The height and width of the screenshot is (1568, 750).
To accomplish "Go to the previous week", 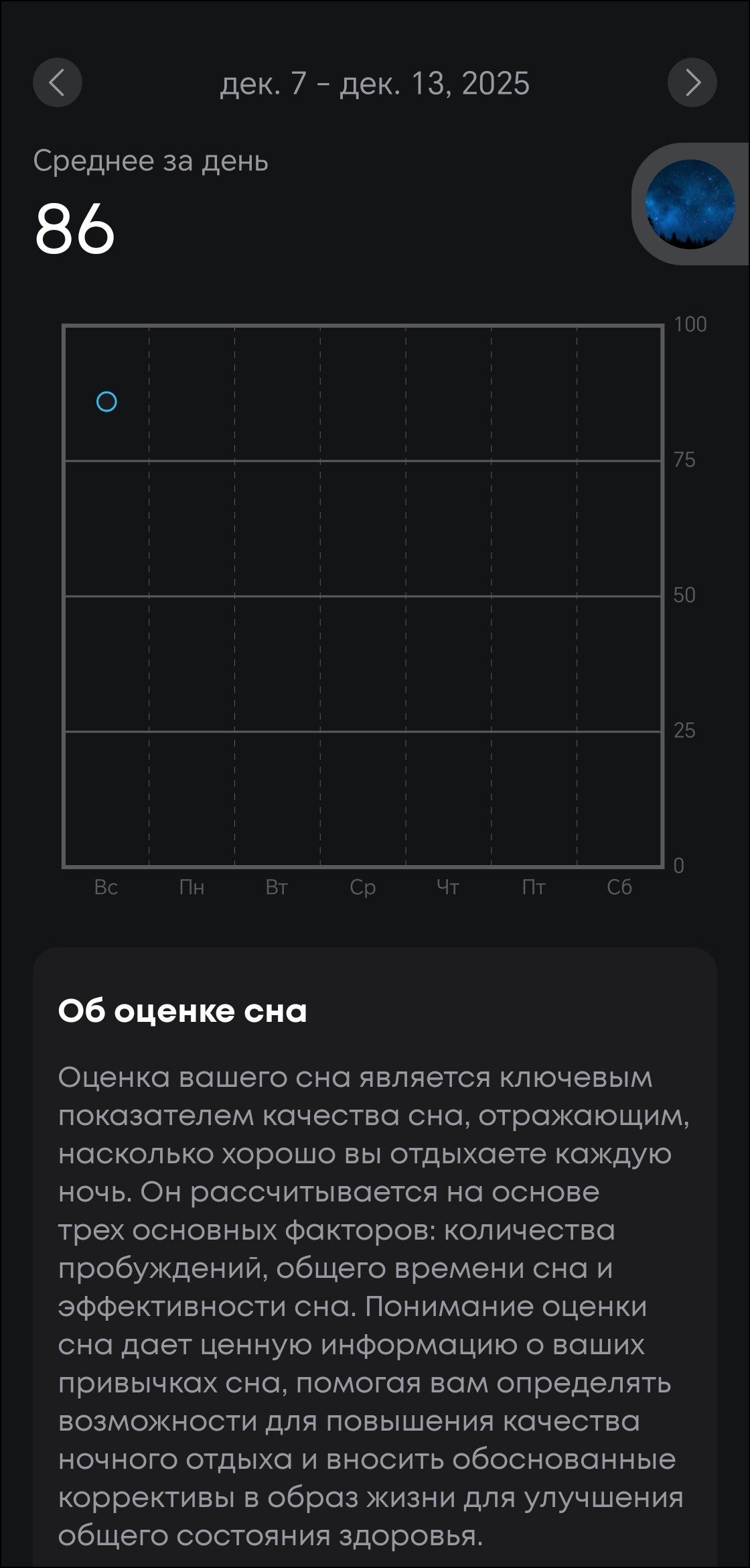I will coord(58,83).
